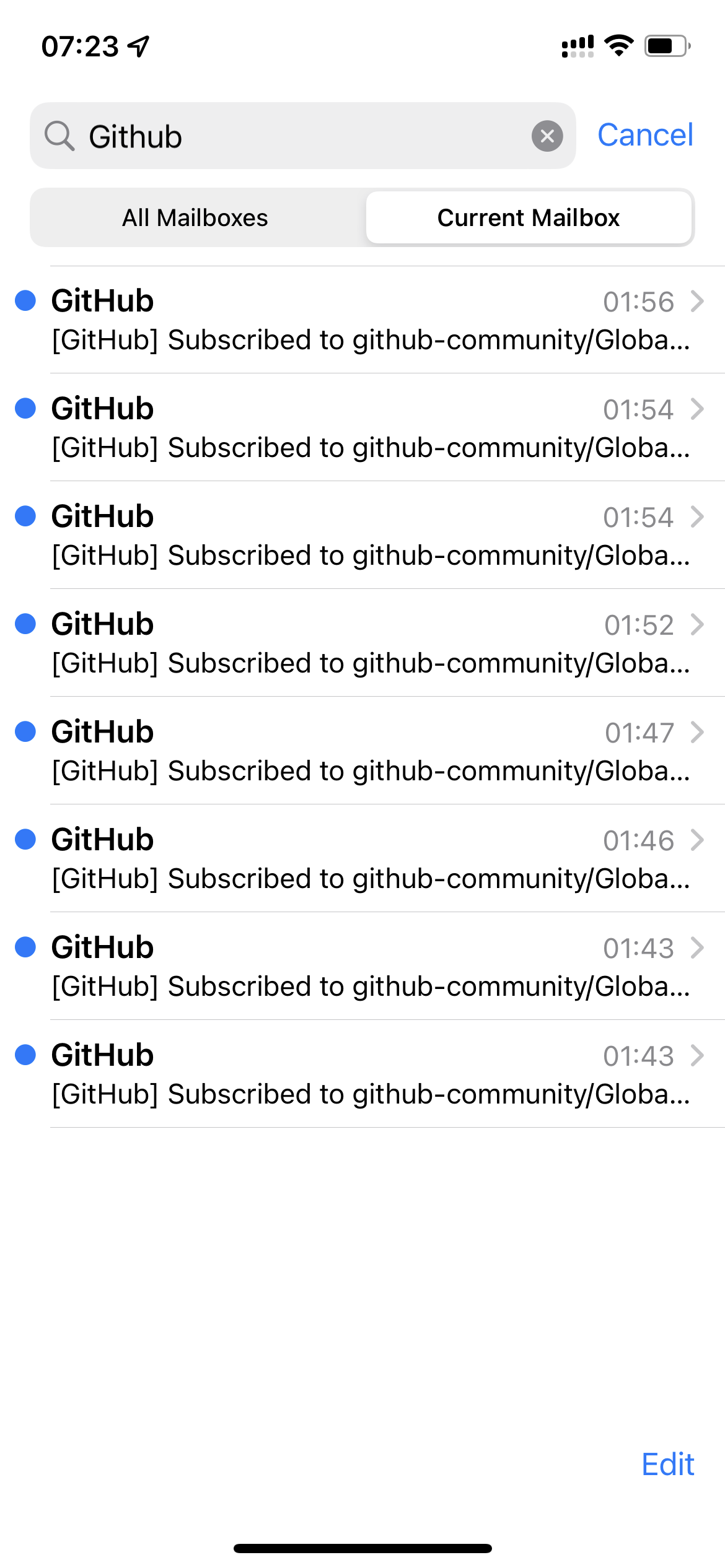Select the Current Mailbox segment

click(x=529, y=217)
